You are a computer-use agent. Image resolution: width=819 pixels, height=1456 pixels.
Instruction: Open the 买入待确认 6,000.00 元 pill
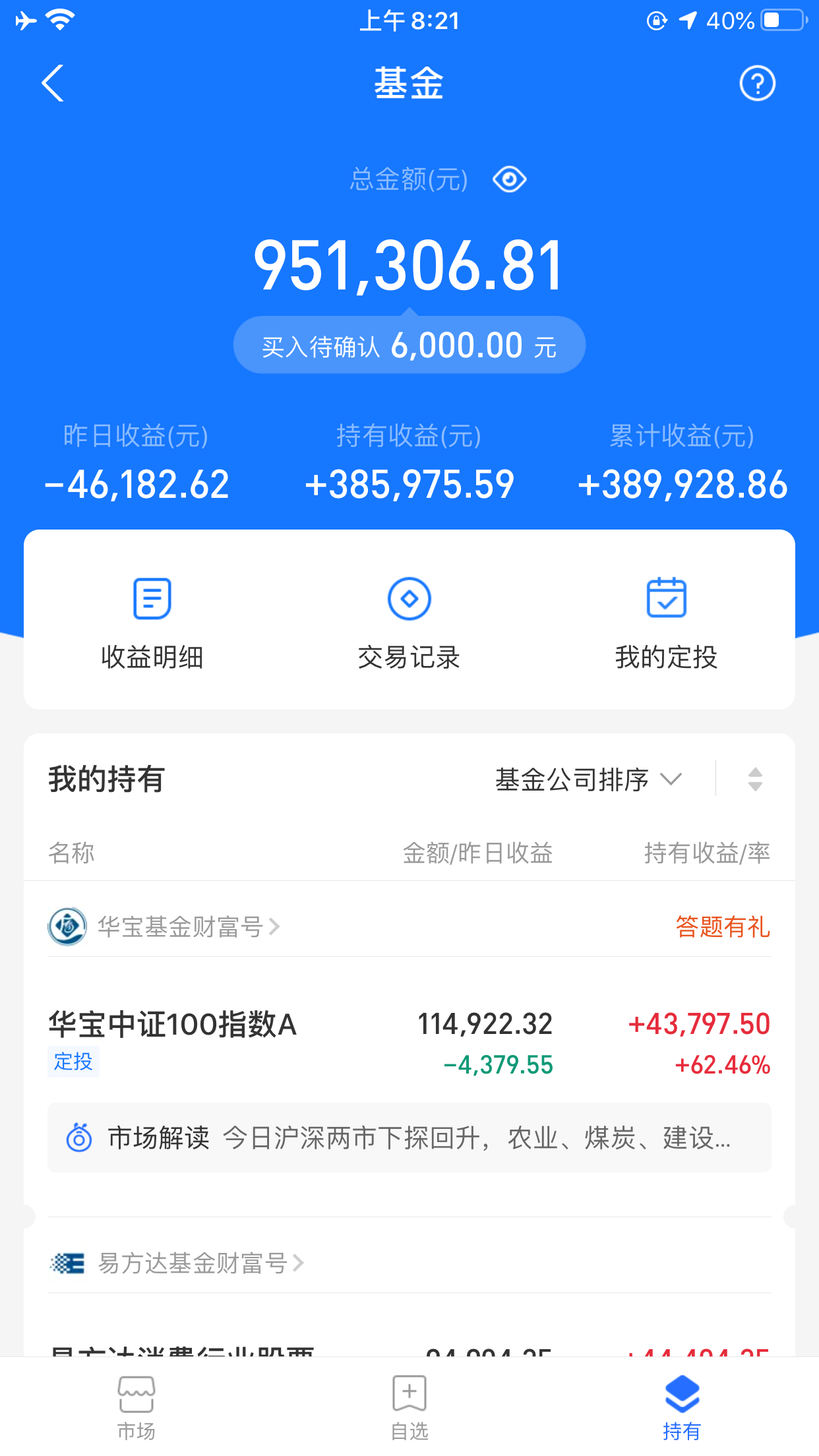tap(409, 345)
